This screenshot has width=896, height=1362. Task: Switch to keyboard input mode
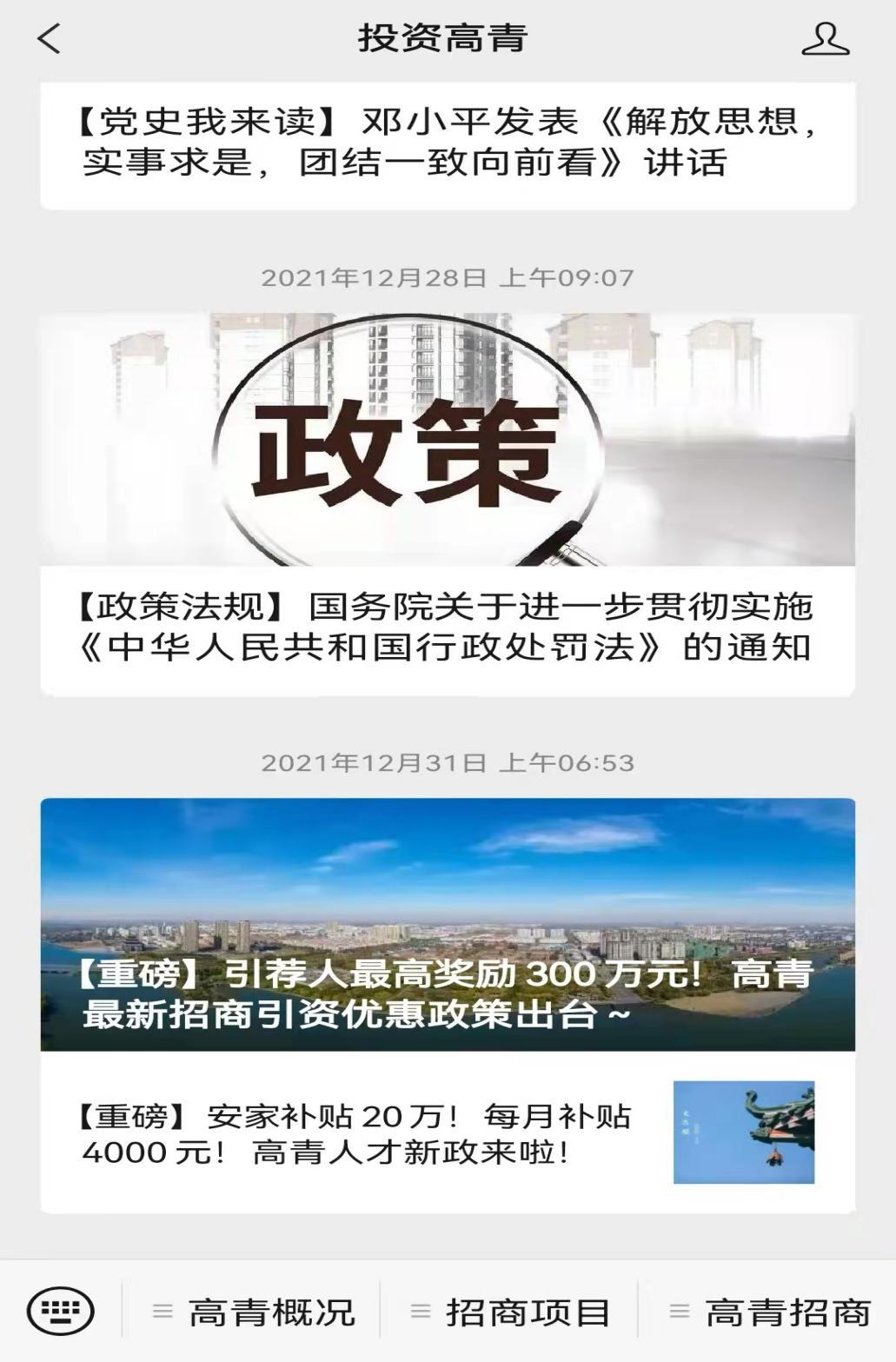pyautogui.click(x=61, y=1311)
